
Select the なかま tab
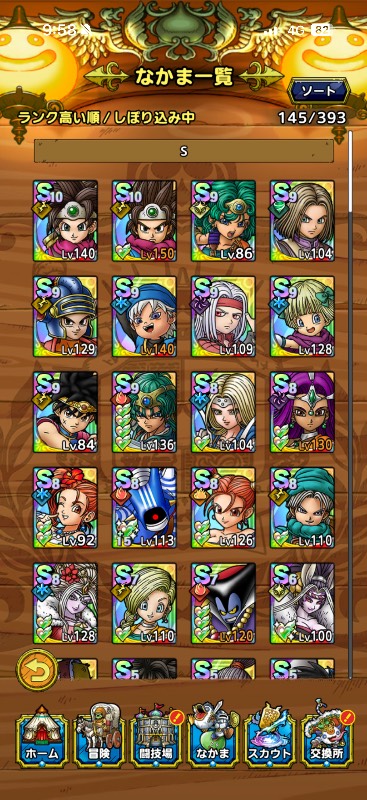[x=213, y=735]
